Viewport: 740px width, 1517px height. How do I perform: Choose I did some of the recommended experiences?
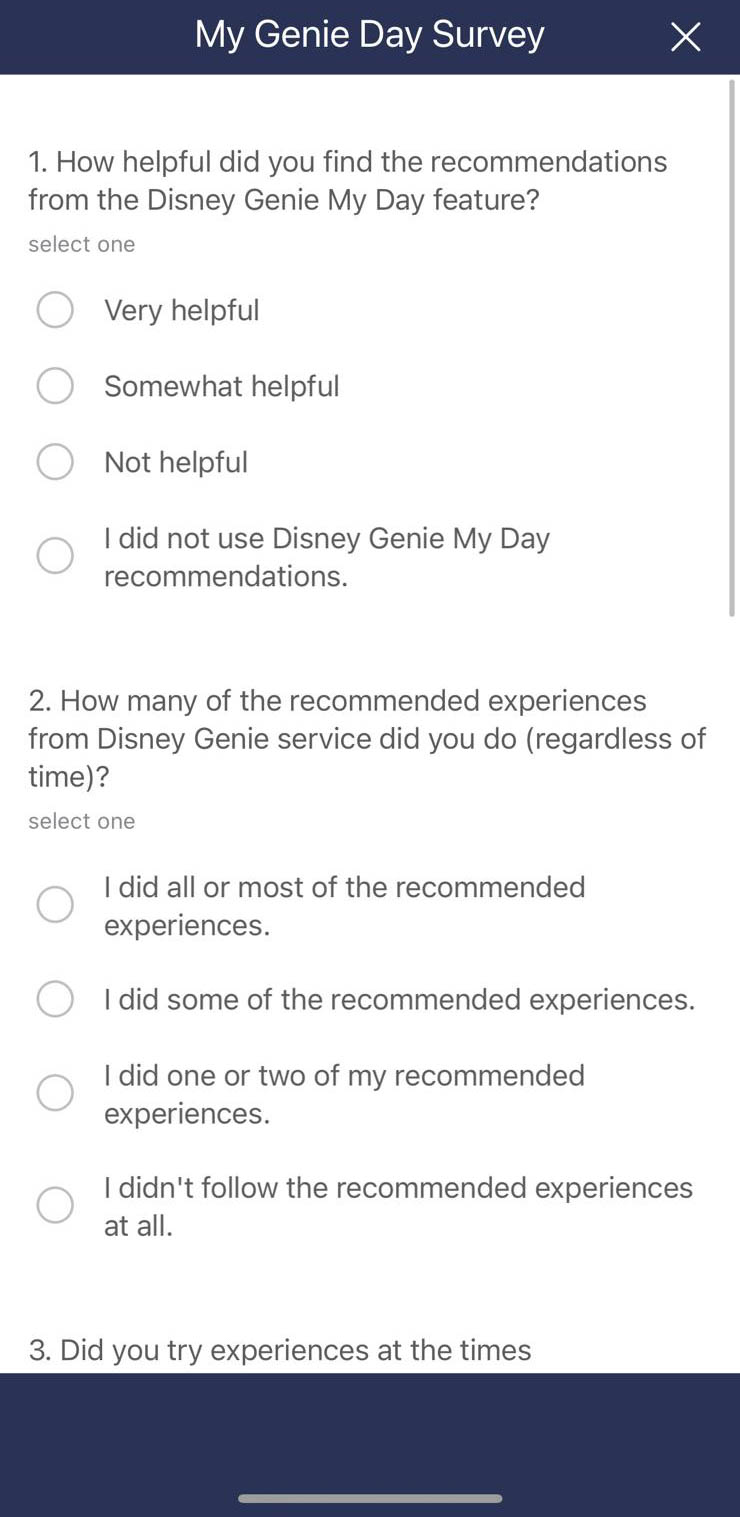[x=55, y=999]
